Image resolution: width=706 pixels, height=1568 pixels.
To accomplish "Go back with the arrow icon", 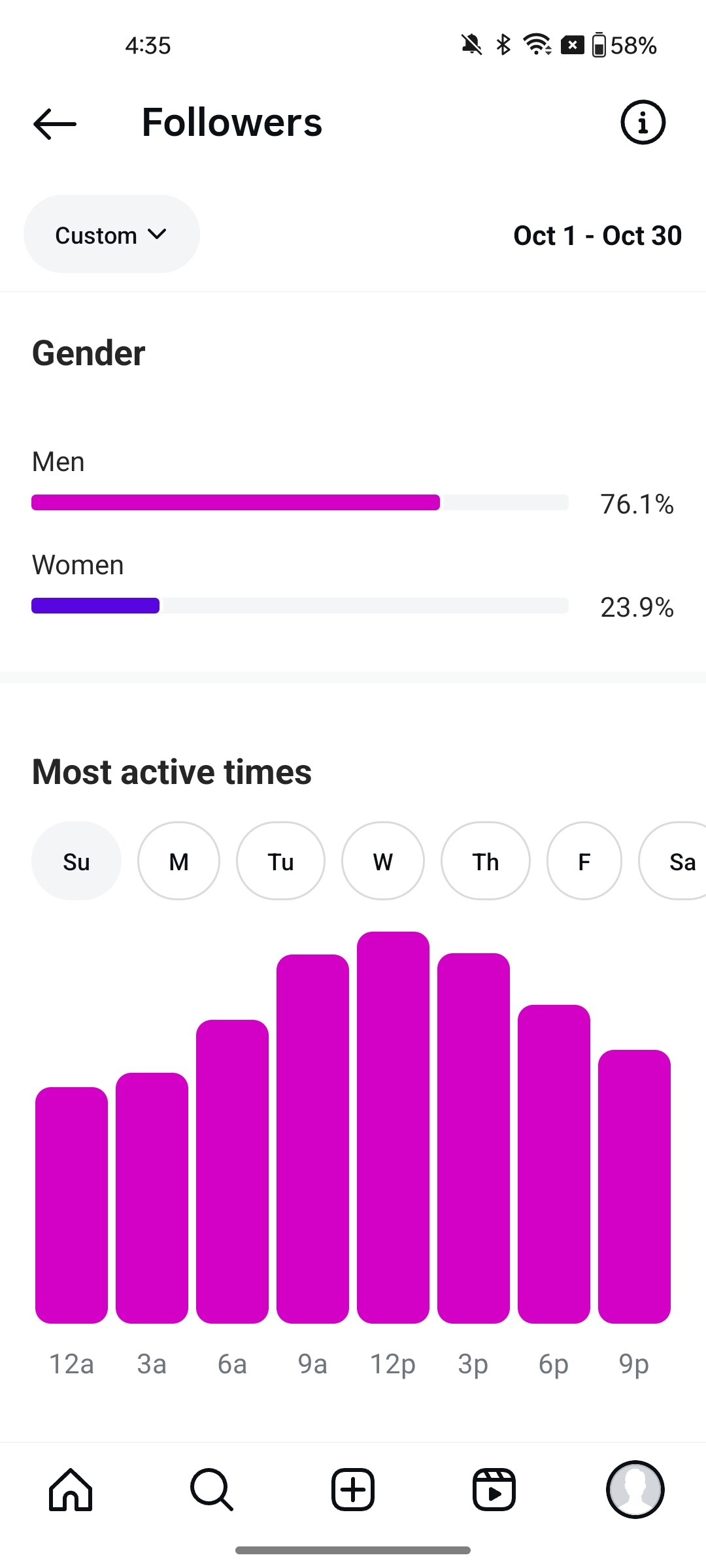I will click(55, 123).
